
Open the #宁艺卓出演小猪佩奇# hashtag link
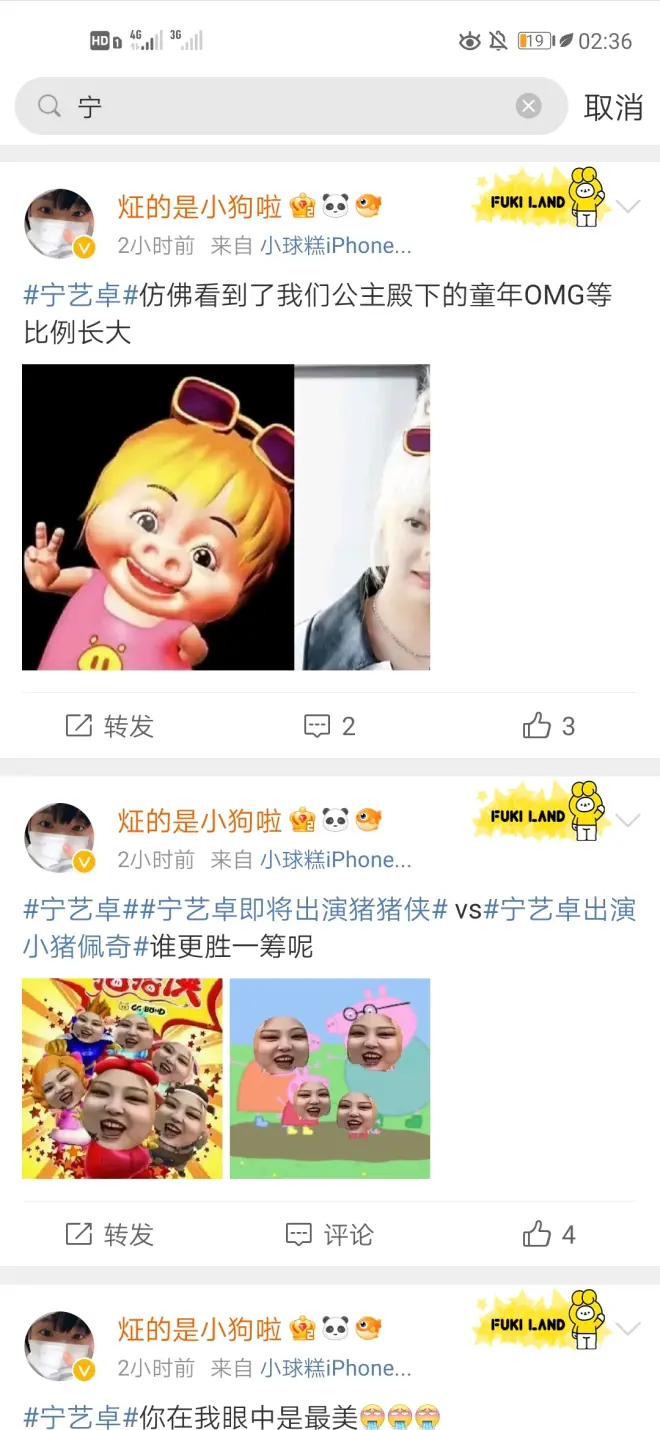[560, 910]
